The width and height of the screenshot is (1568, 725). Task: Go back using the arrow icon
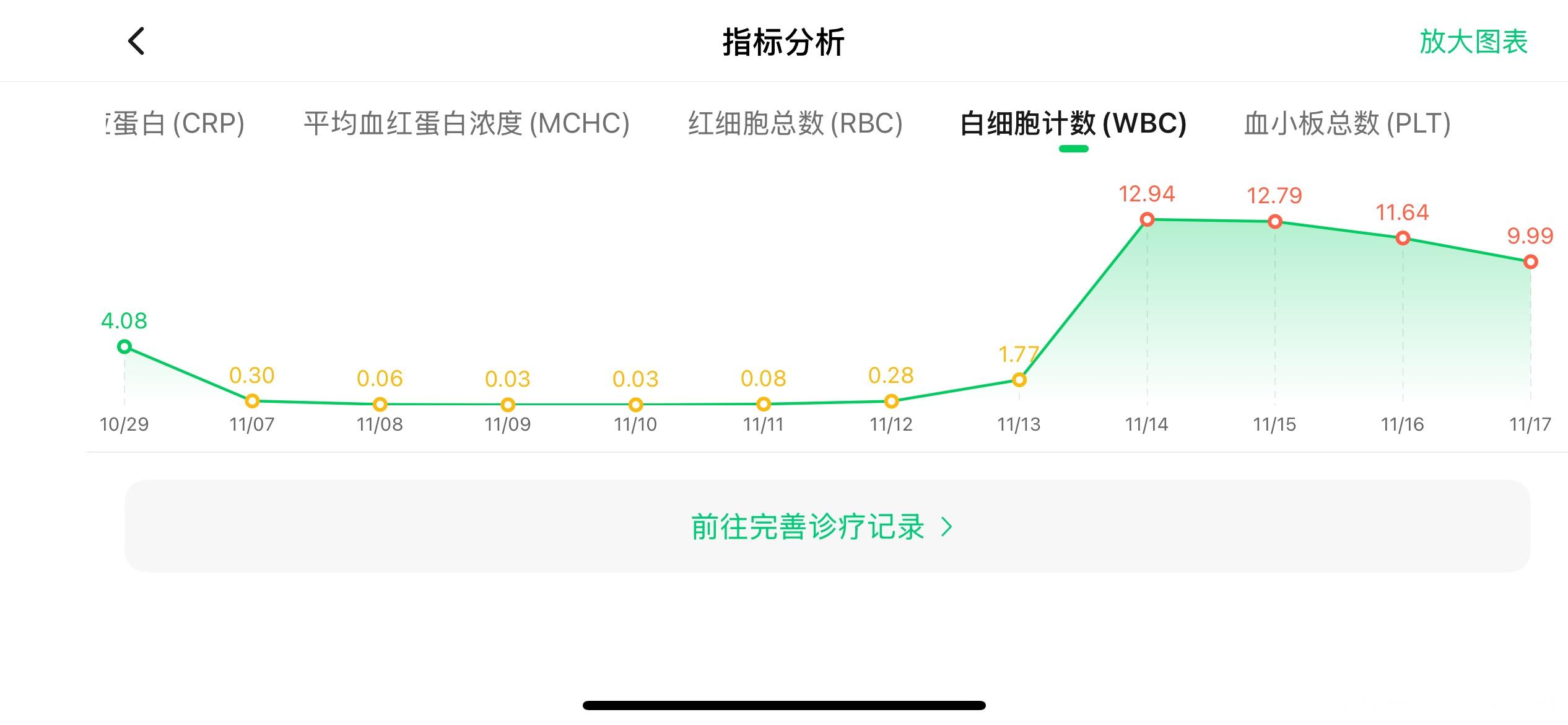point(136,42)
